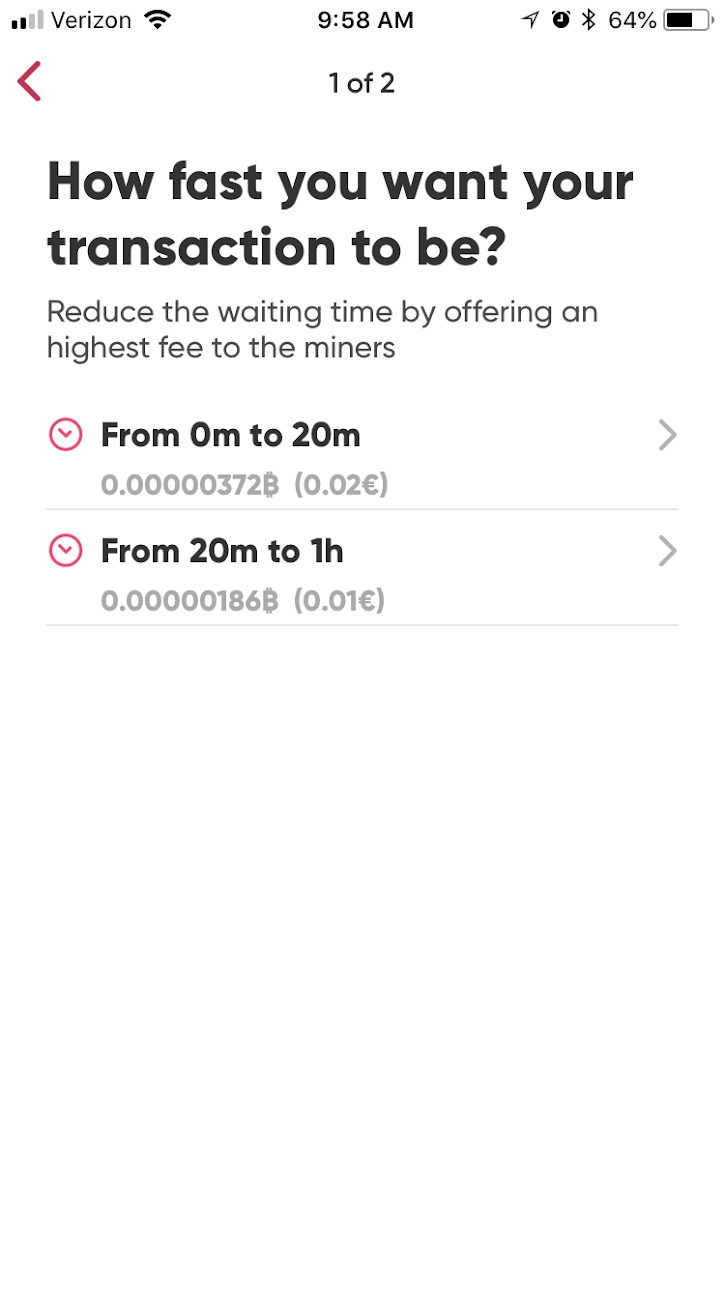Select the From 0m to 20m fee option
This screenshot has height=1289, width=725.
coord(362,459)
